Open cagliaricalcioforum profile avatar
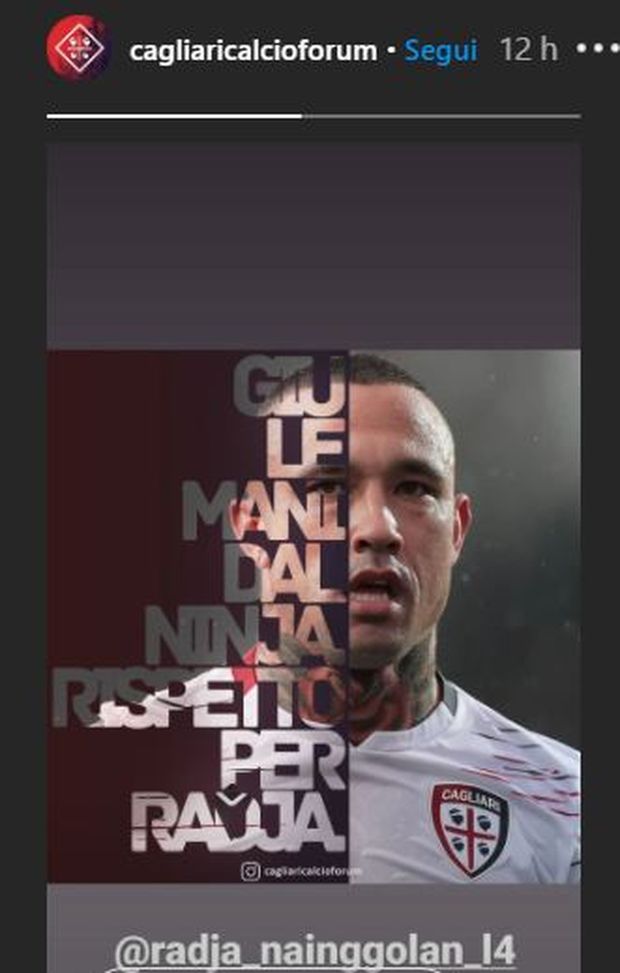This screenshot has height=973, width=620. coord(78,48)
